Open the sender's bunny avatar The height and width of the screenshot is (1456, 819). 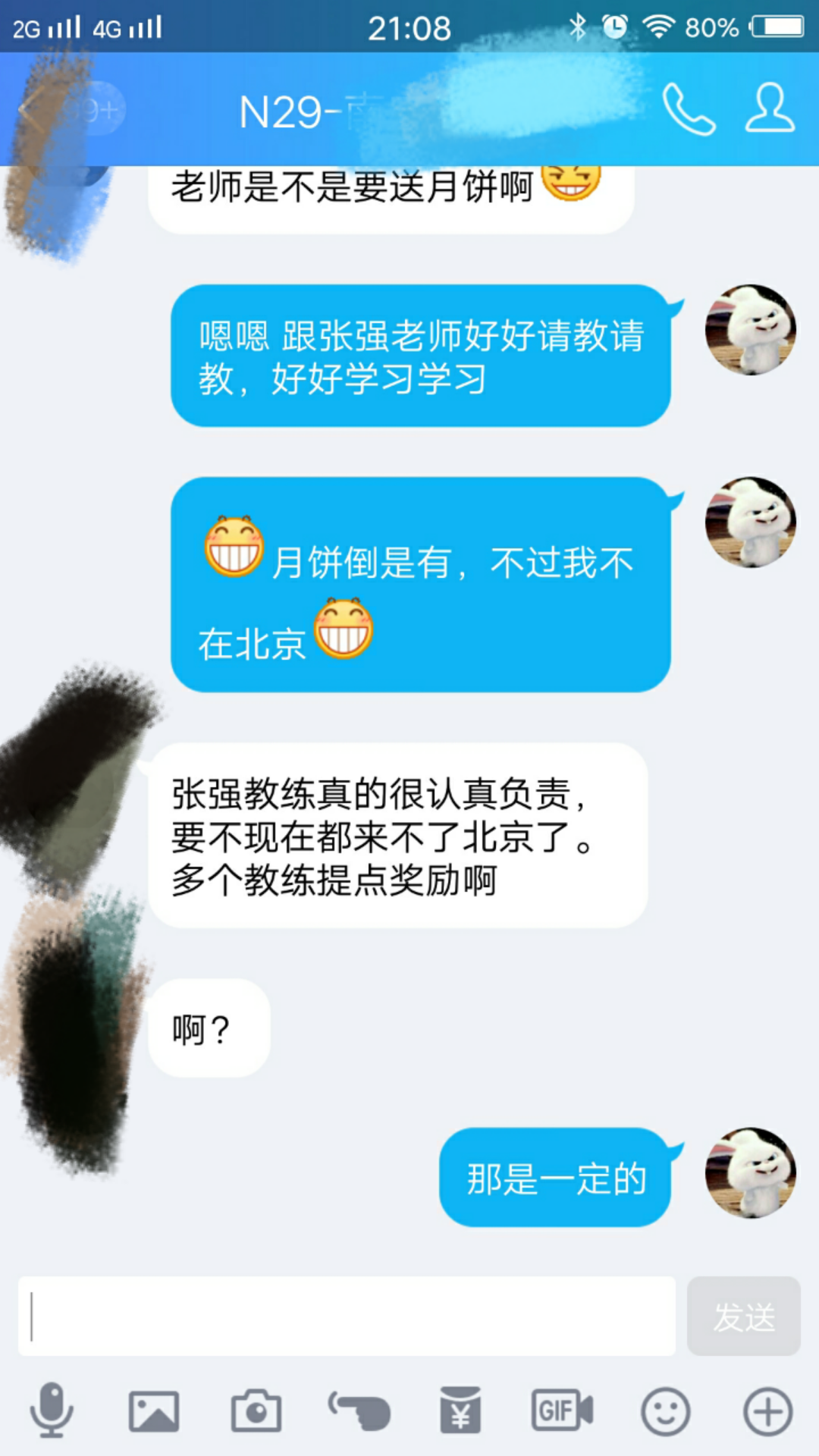coord(752,328)
